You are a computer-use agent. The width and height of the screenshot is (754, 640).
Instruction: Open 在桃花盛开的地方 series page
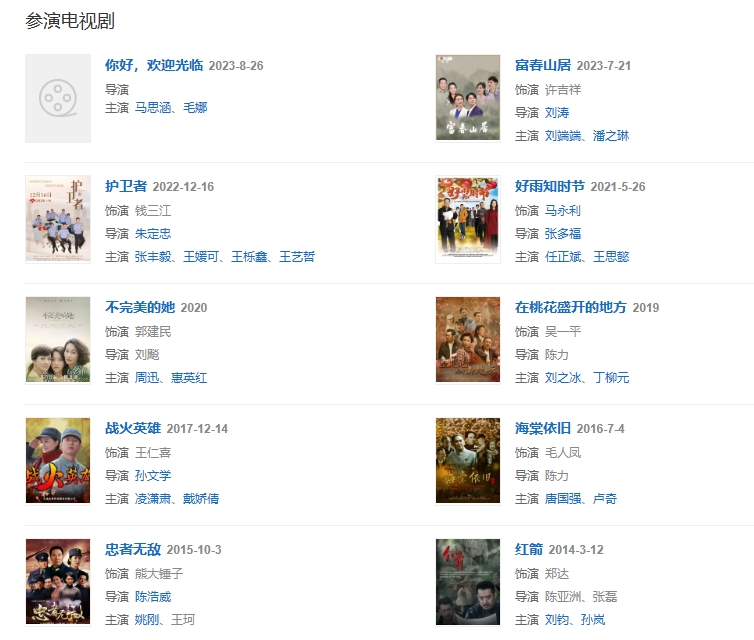pyautogui.click(x=570, y=307)
